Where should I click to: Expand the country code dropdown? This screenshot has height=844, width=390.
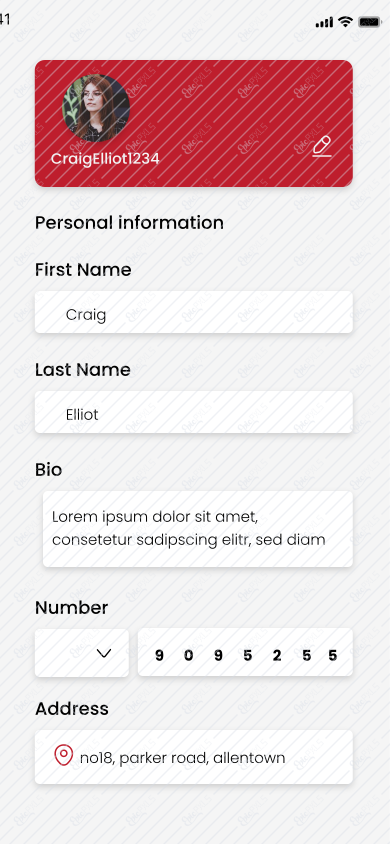pyautogui.click(x=82, y=653)
